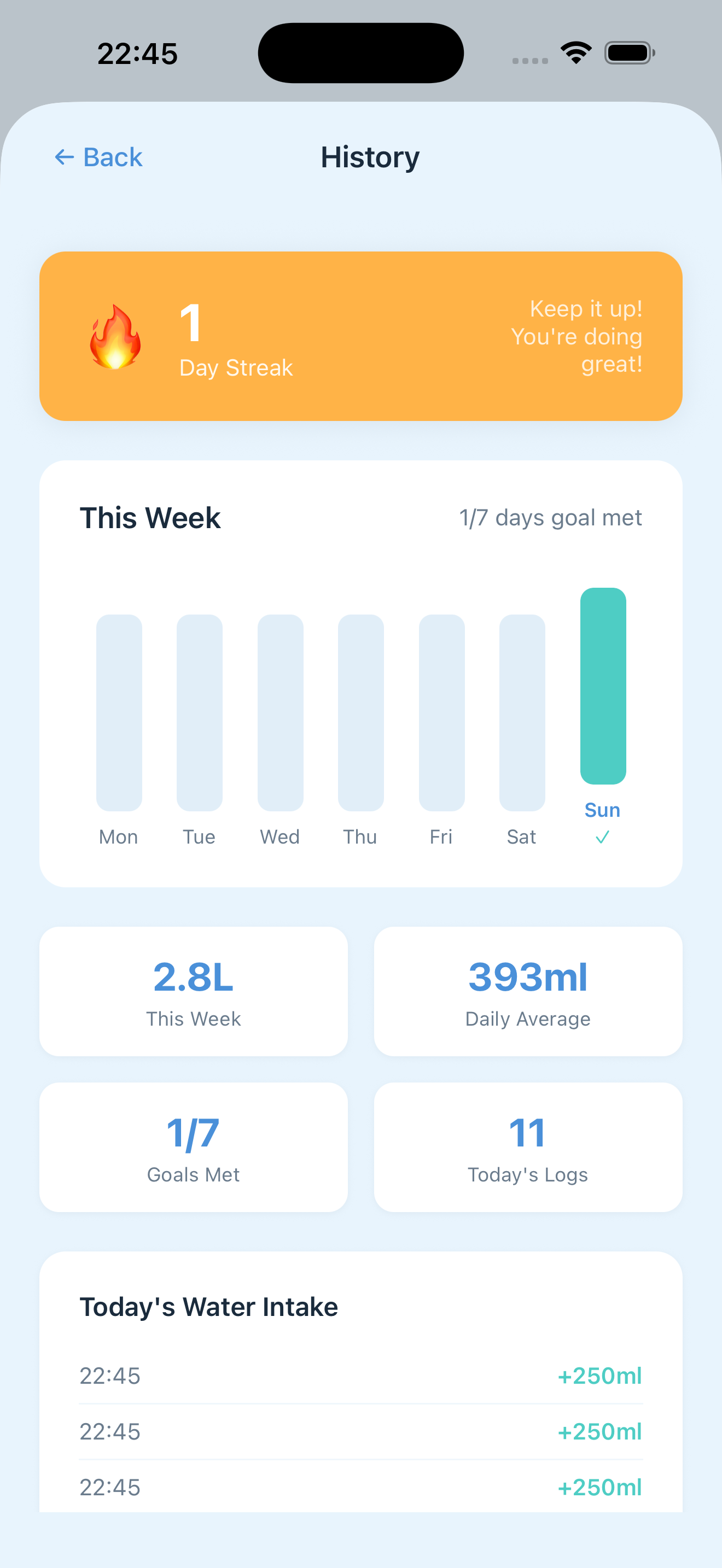Image resolution: width=722 pixels, height=1568 pixels.
Task: Click the Wi-Fi status icon
Action: click(x=575, y=52)
